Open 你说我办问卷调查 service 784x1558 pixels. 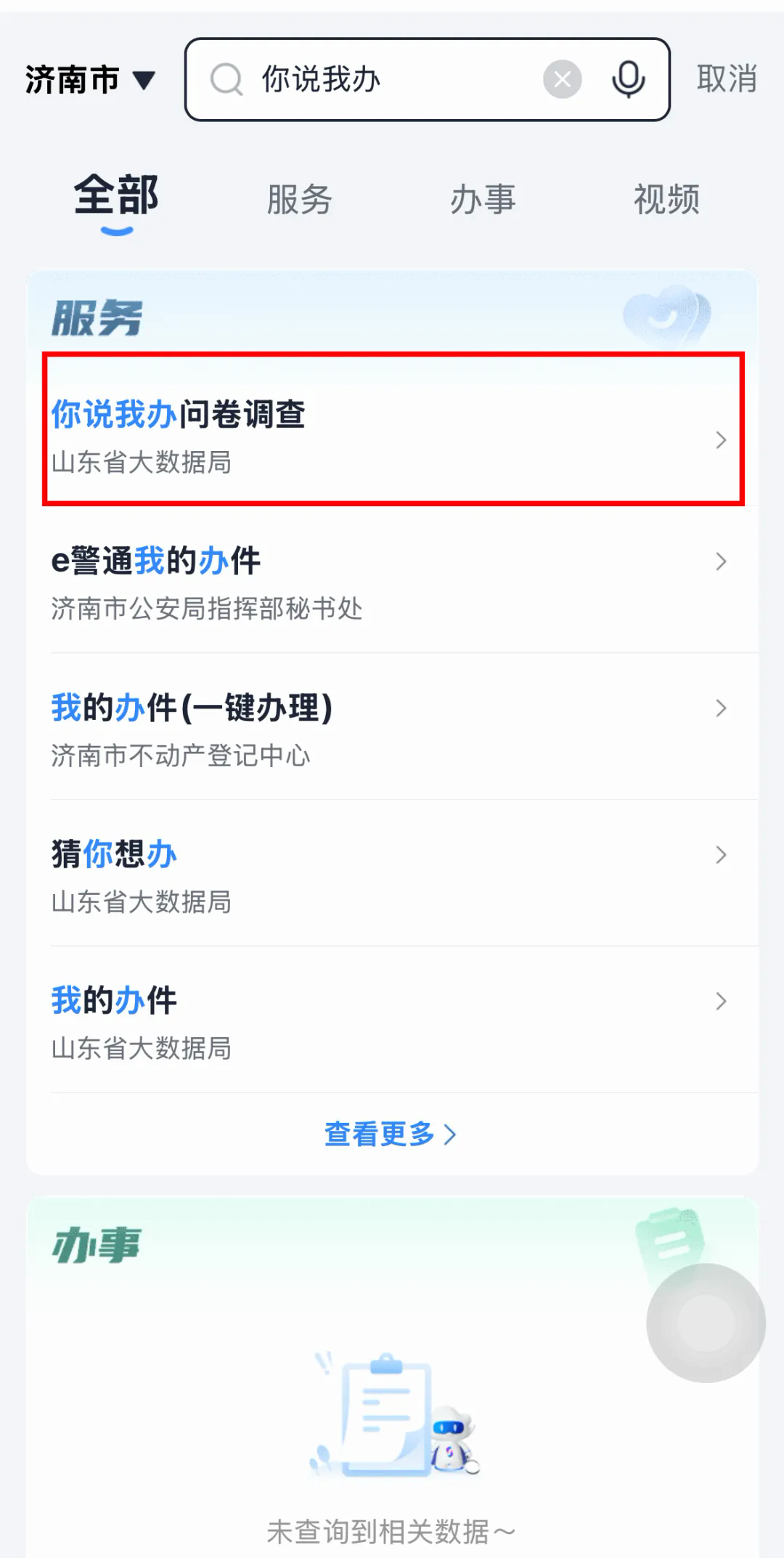(392, 436)
